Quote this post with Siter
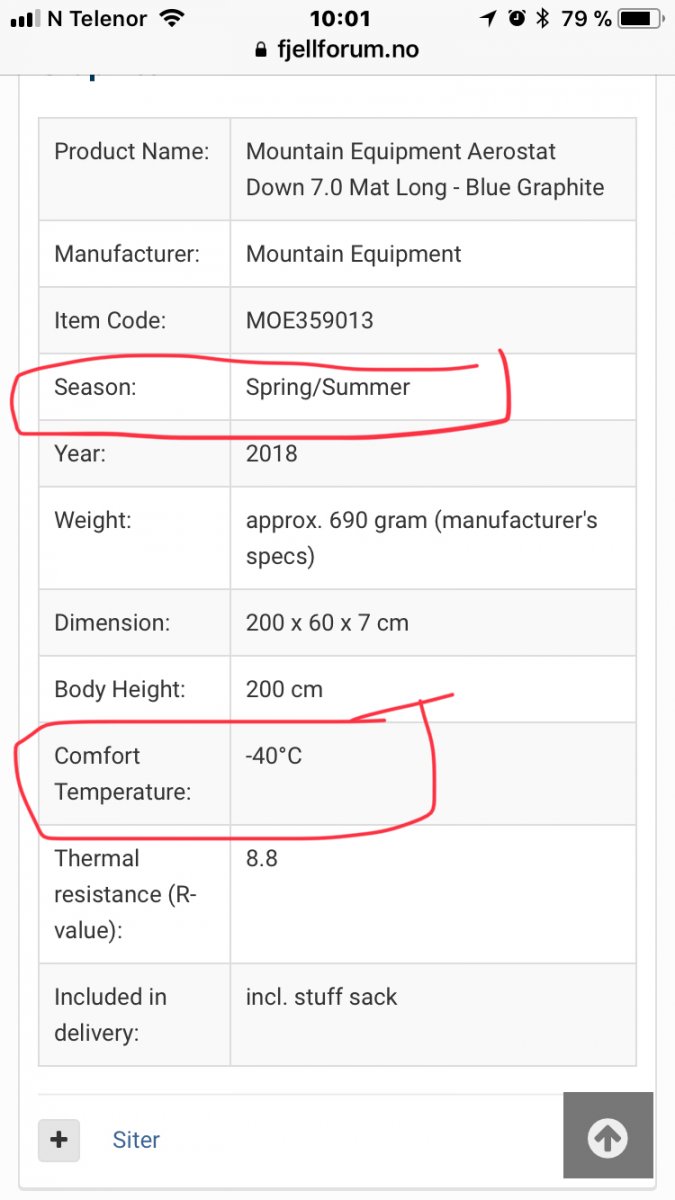Image resolution: width=675 pixels, height=1200 pixels. click(136, 1140)
